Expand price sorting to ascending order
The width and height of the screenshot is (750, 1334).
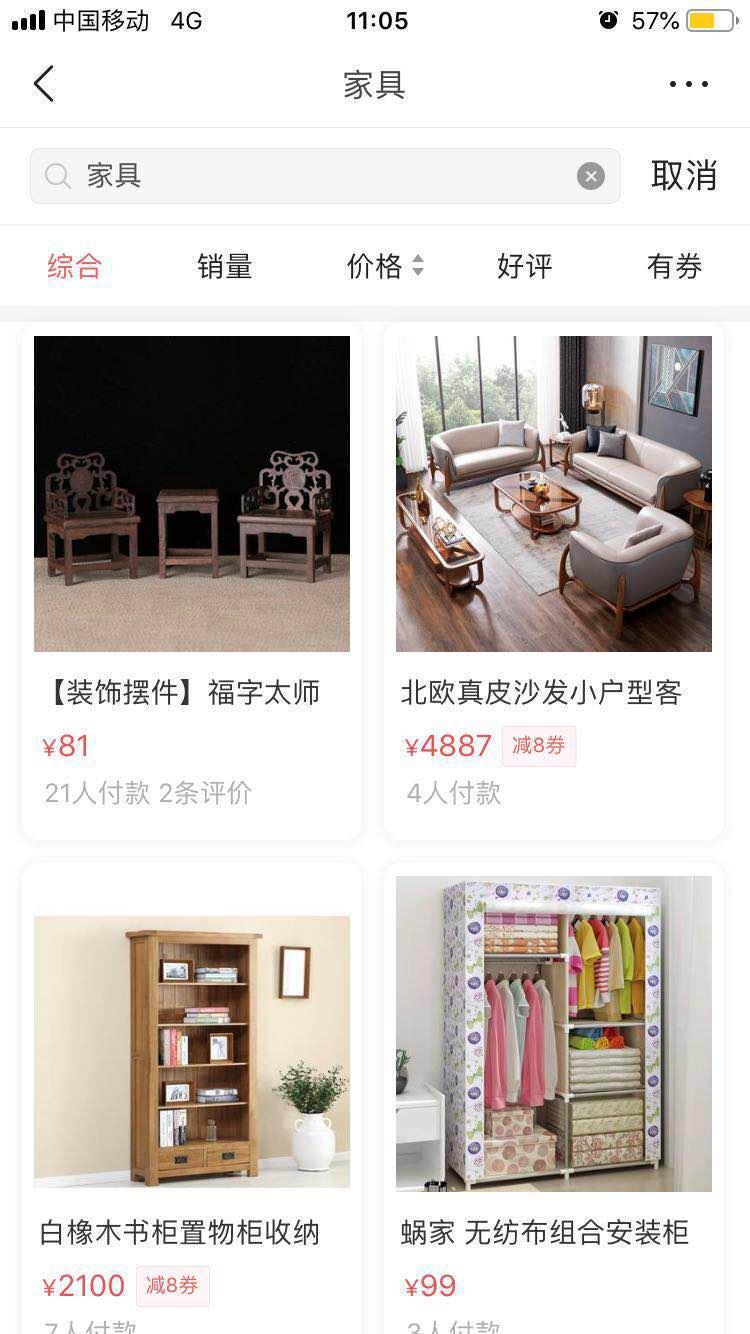419,260
